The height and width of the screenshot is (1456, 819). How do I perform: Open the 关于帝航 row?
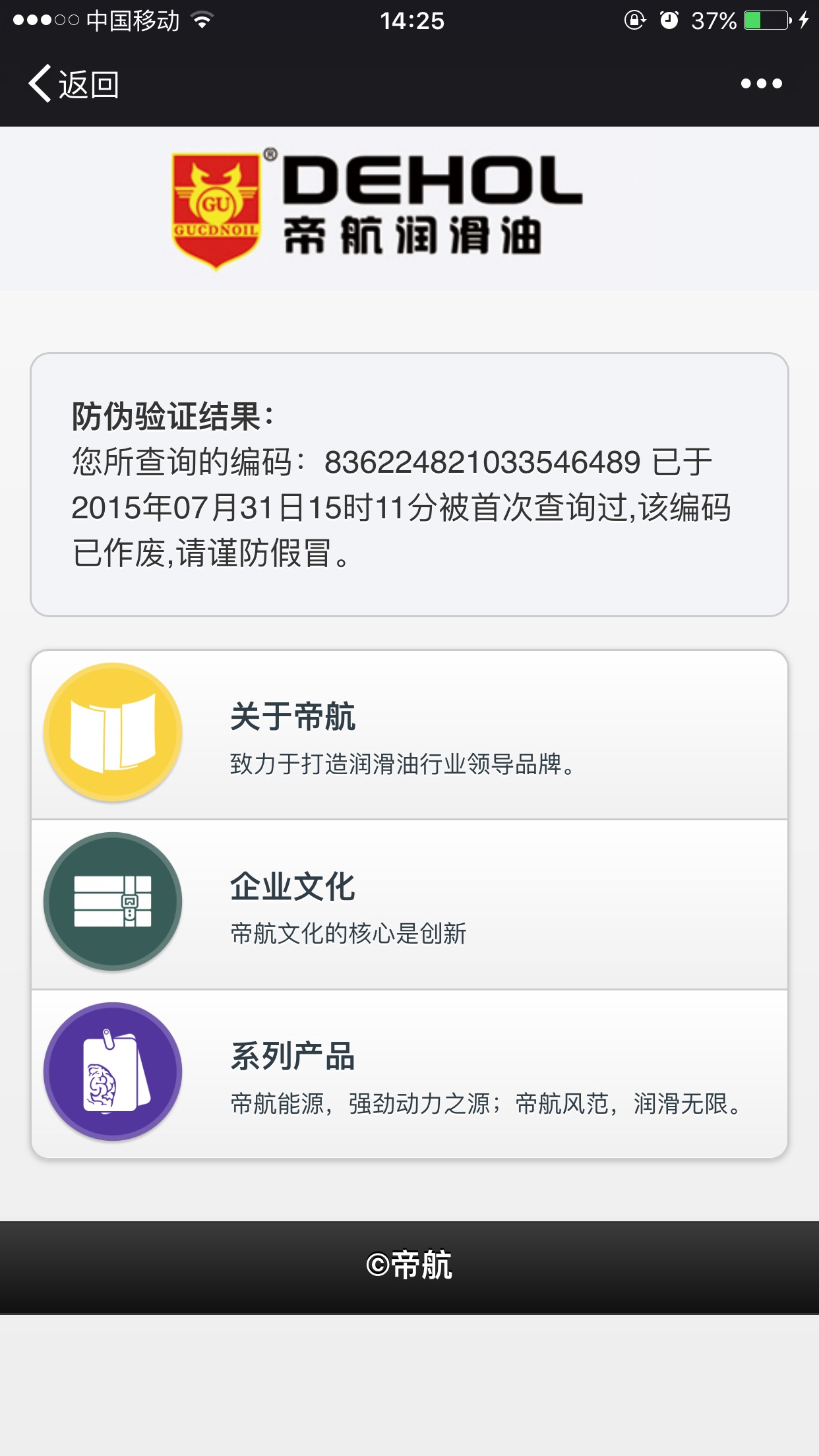tap(409, 735)
